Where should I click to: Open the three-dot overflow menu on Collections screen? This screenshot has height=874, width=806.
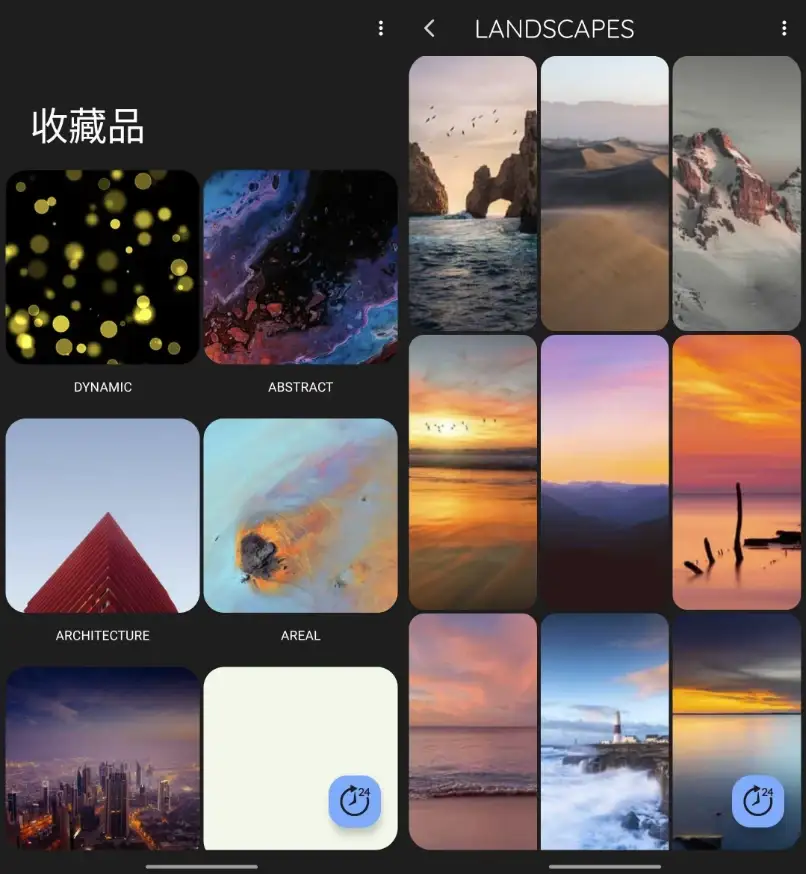tap(381, 28)
